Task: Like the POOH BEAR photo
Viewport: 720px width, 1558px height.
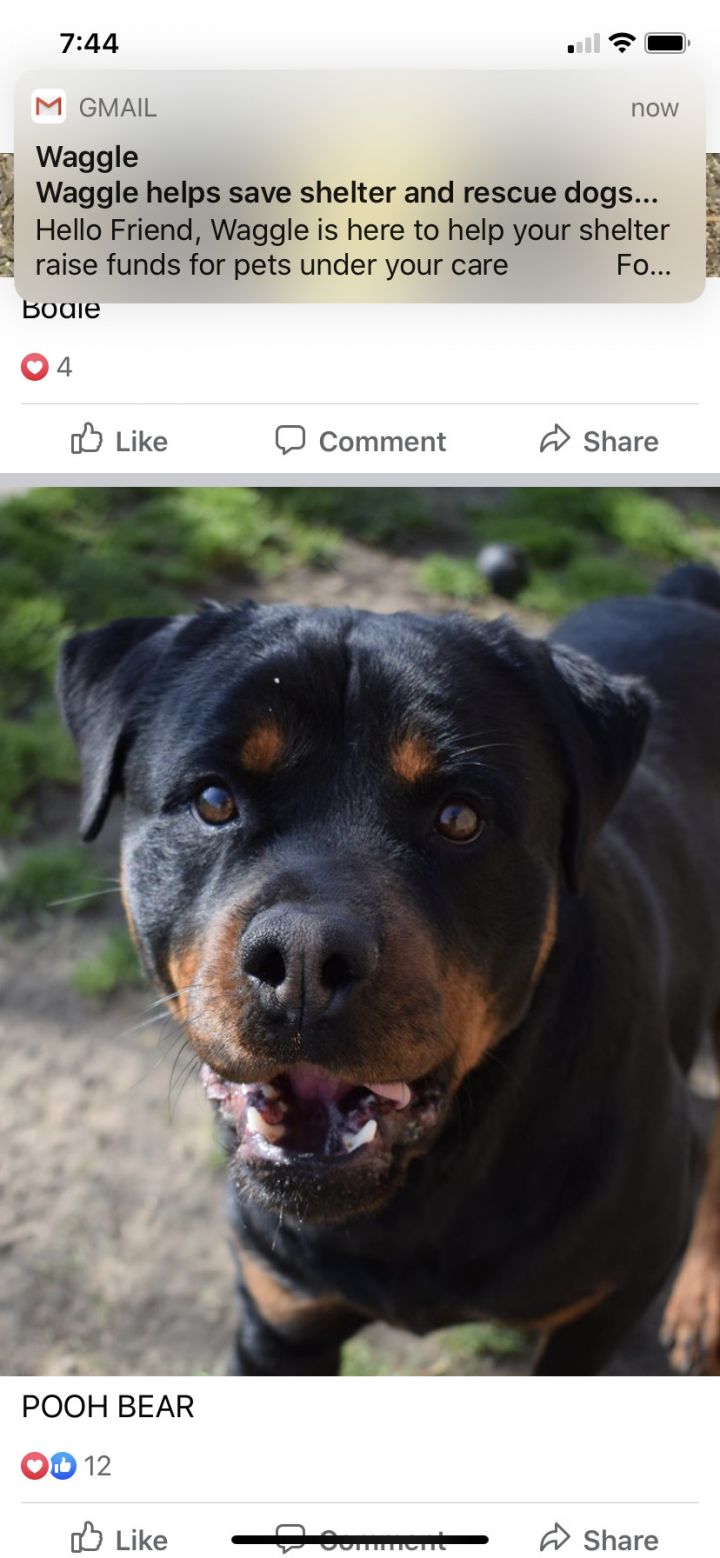Action: (x=119, y=1539)
